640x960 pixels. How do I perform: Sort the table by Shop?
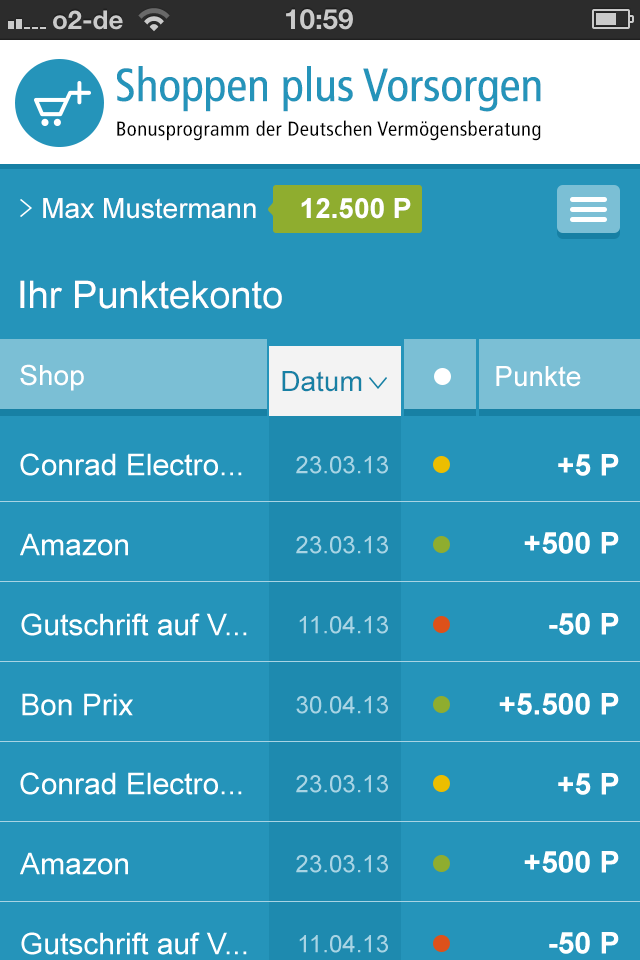click(133, 376)
